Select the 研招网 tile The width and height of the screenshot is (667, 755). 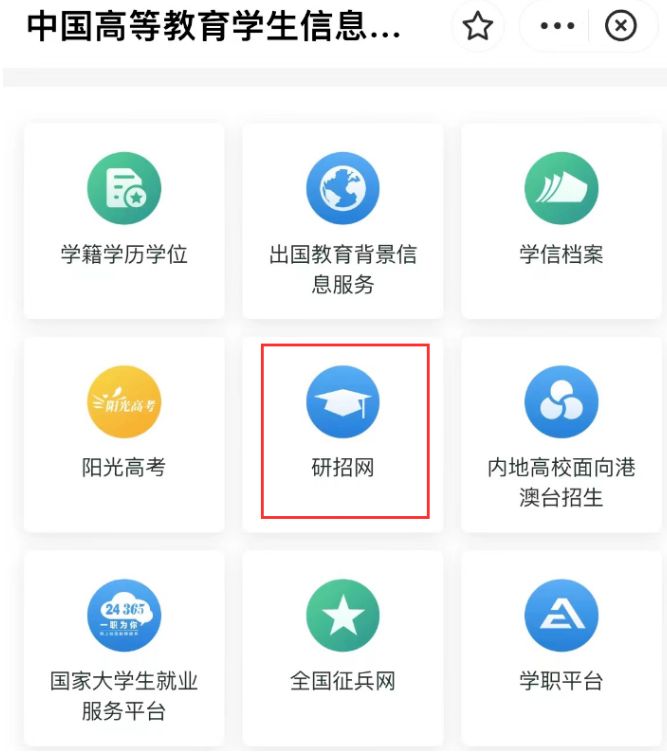(x=343, y=433)
